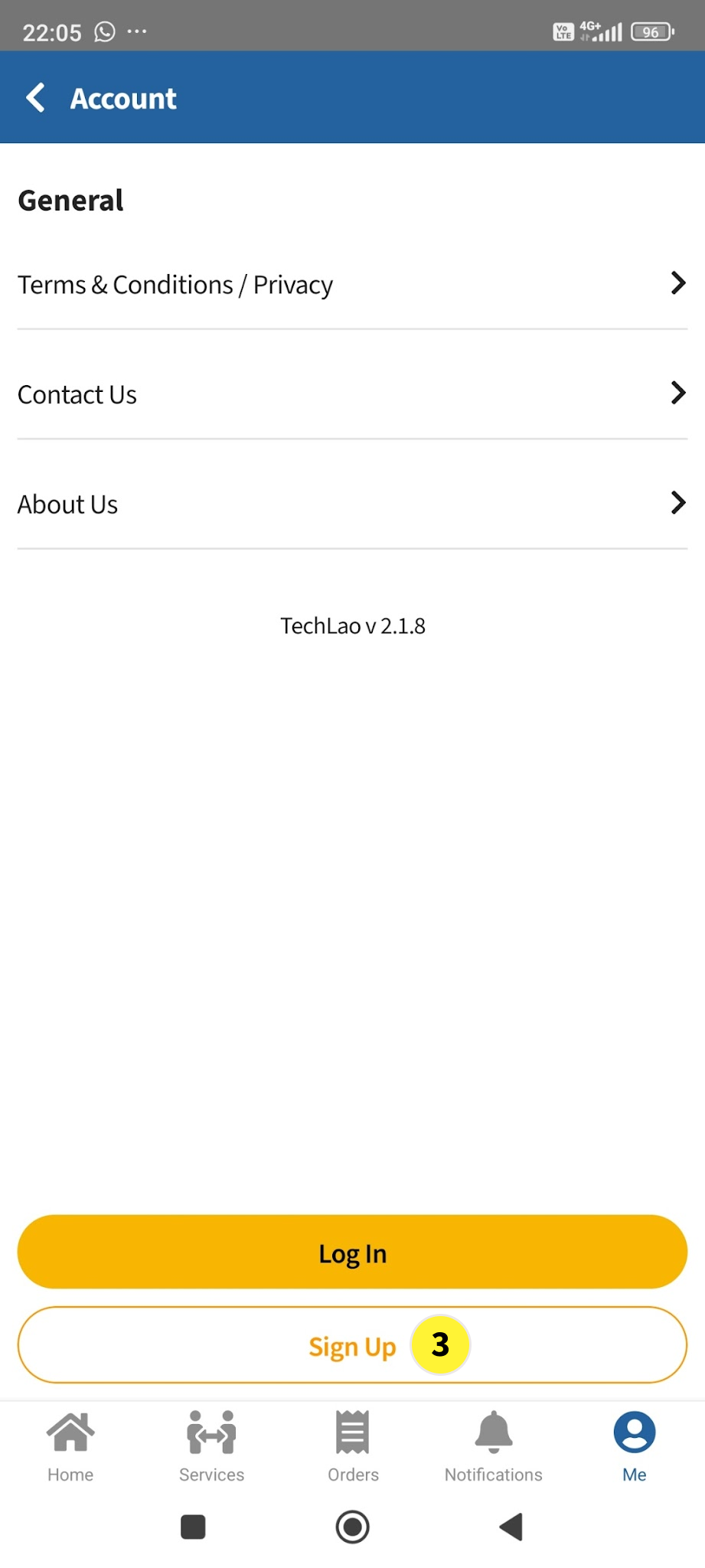Create an account with Sign Up
Viewport: 705px width, 1568px height.
click(x=352, y=1346)
